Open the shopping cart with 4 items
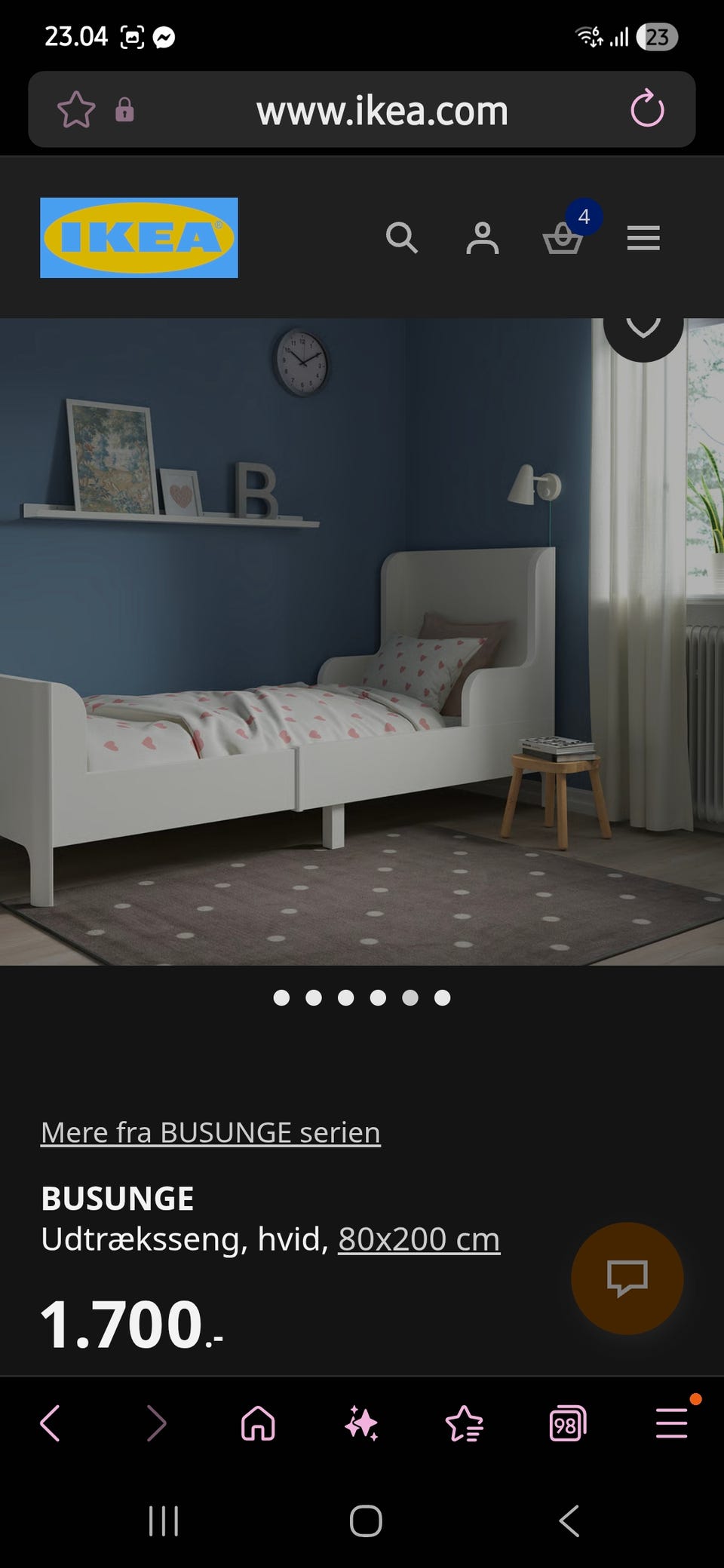The width and height of the screenshot is (724, 1568). click(564, 239)
